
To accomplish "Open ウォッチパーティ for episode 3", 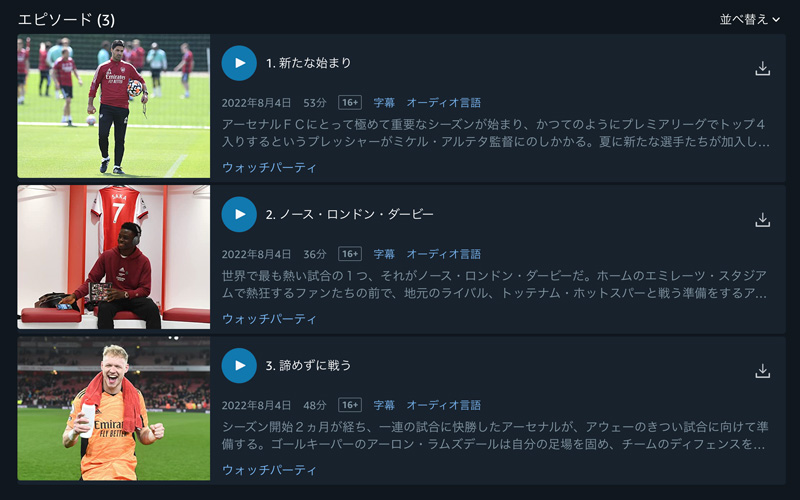I will coord(269,470).
